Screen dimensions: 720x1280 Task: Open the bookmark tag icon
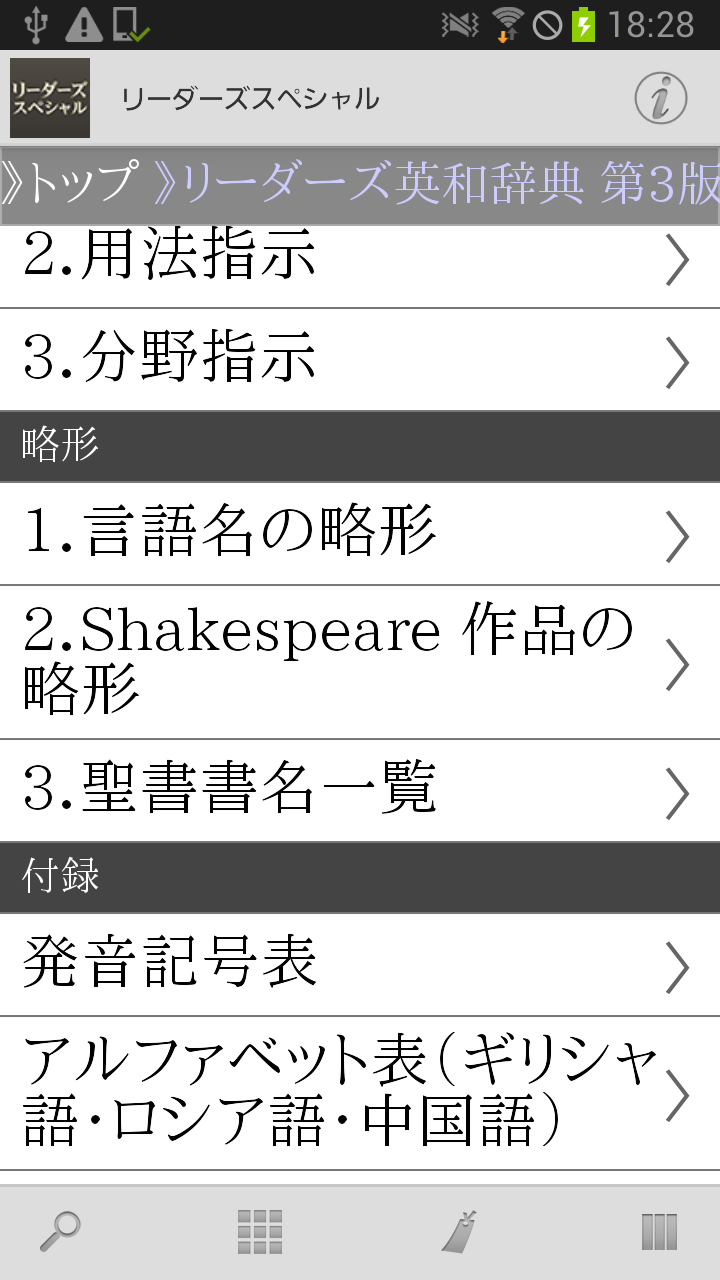[x=459, y=1232]
